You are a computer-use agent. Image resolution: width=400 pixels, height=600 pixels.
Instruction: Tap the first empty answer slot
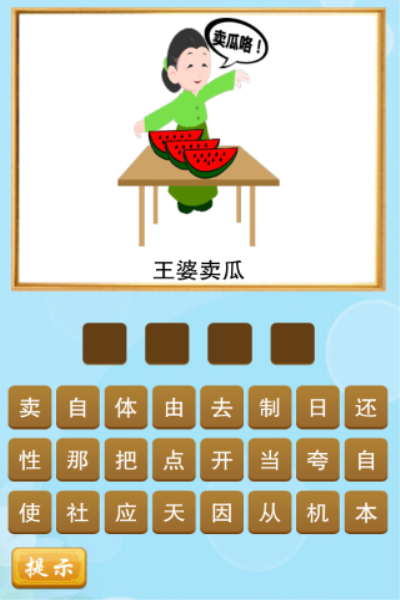(x=104, y=344)
